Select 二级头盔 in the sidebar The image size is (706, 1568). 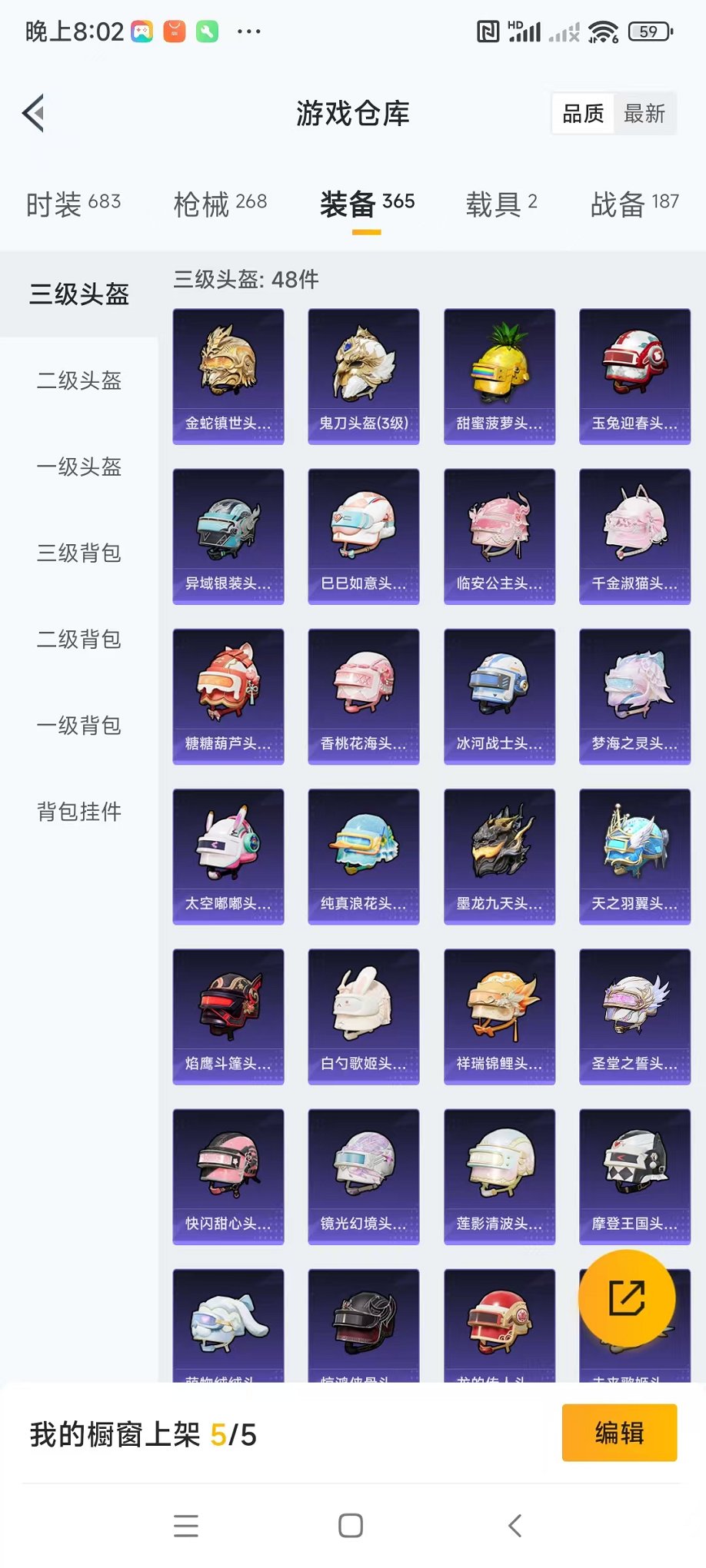pyautogui.click(x=78, y=380)
